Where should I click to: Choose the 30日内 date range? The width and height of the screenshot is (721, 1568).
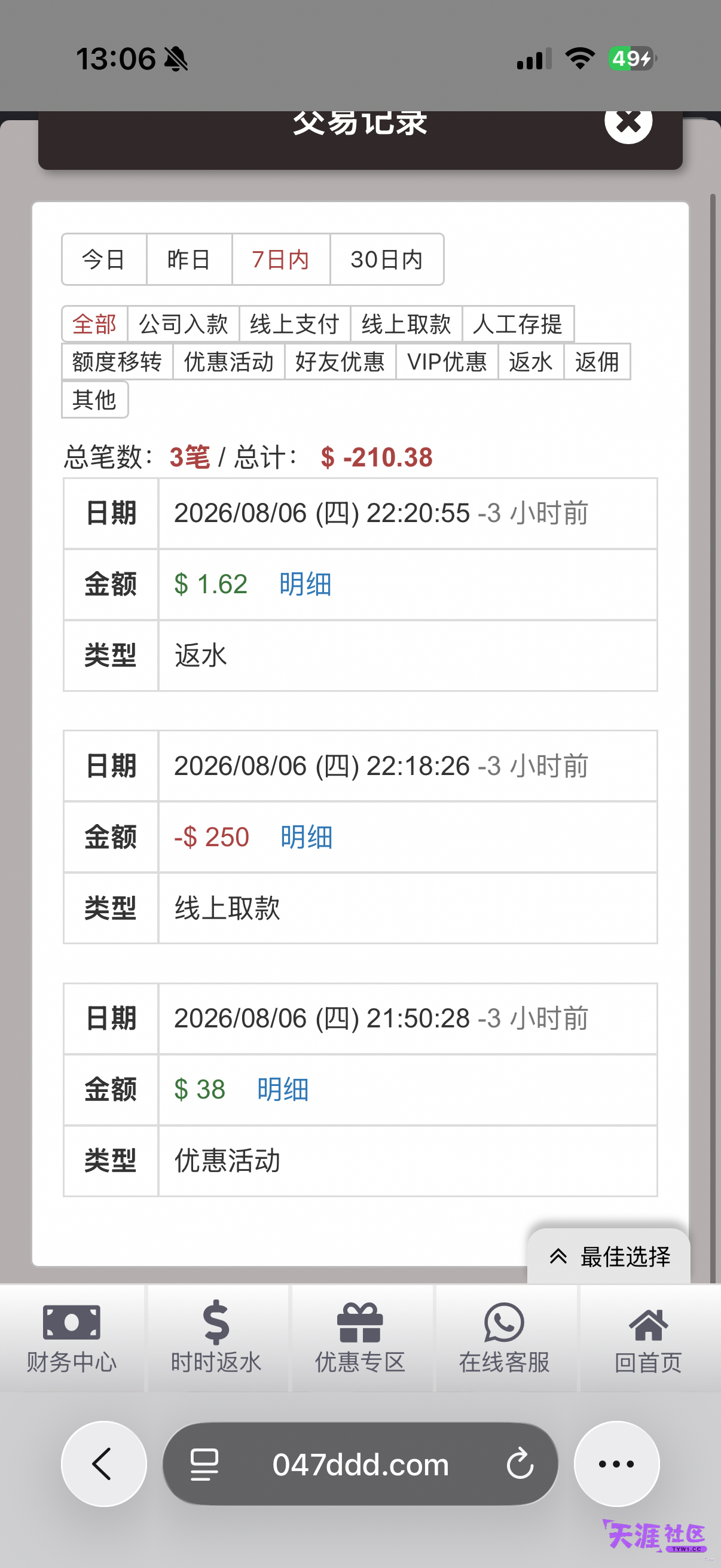coord(387,260)
